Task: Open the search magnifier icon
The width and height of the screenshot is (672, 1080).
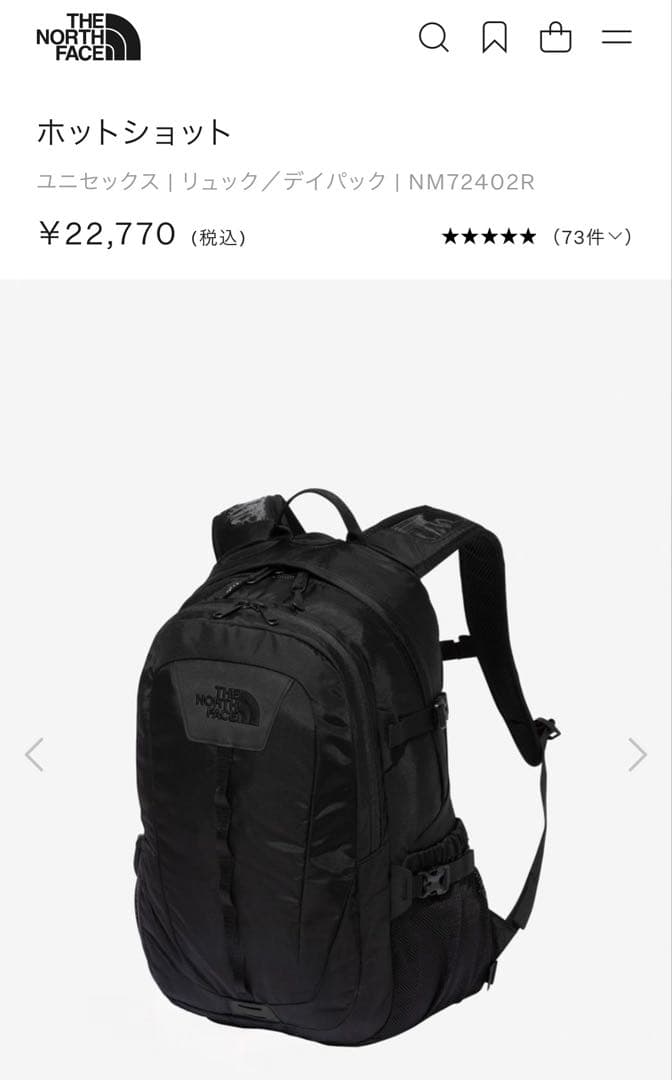Action: pyautogui.click(x=433, y=38)
